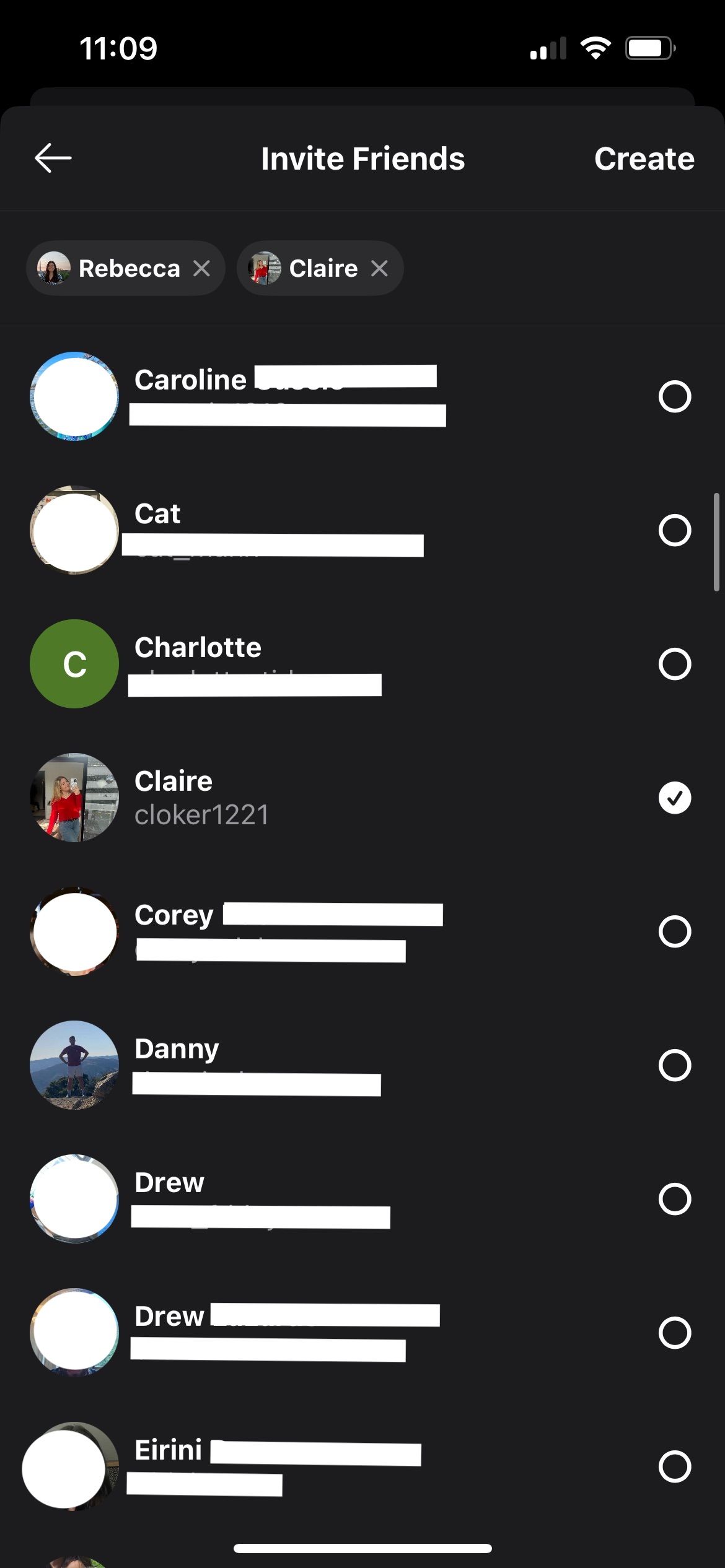This screenshot has width=725, height=1568.
Task: Tap the battery indicator
Action: [649, 46]
